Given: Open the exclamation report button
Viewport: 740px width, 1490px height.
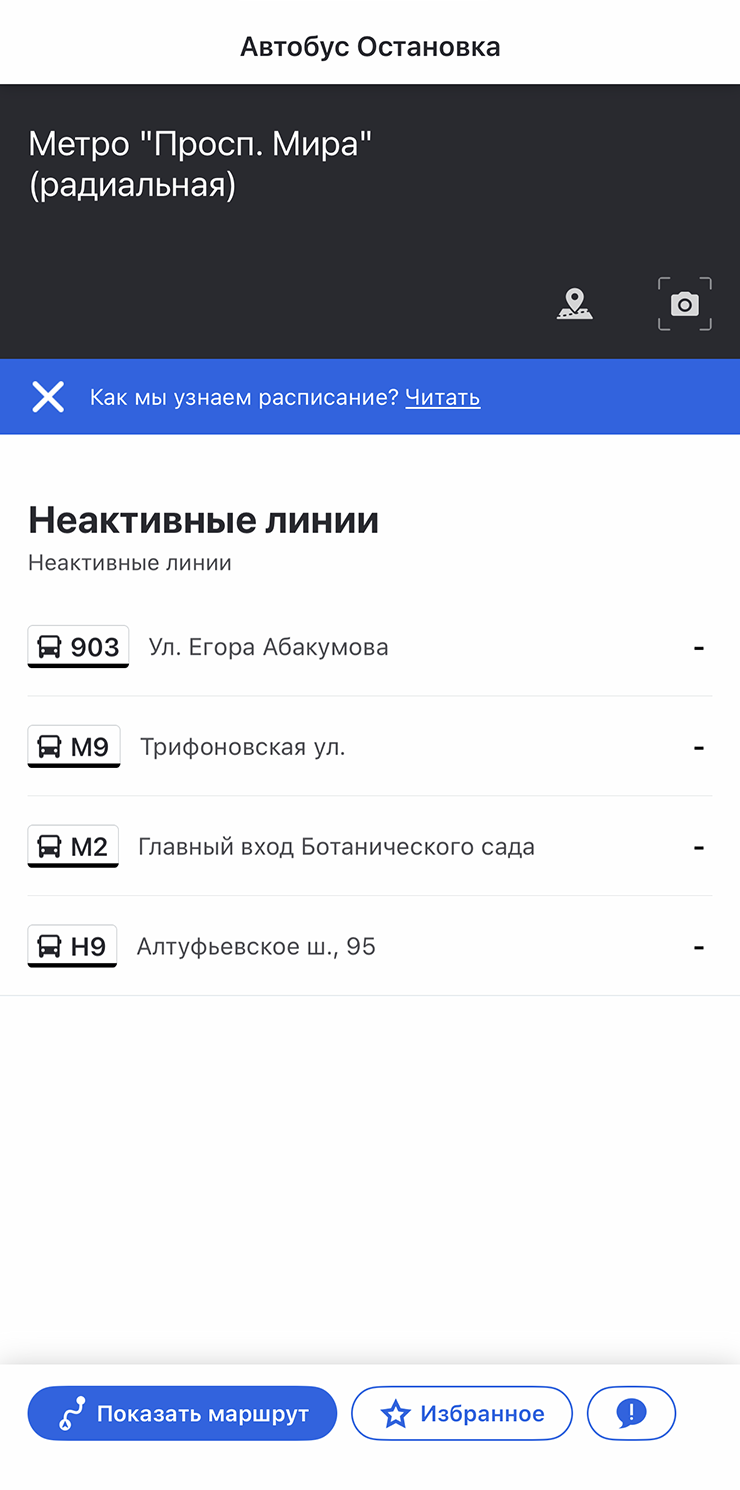Looking at the screenshot, I should (631, 1413).
